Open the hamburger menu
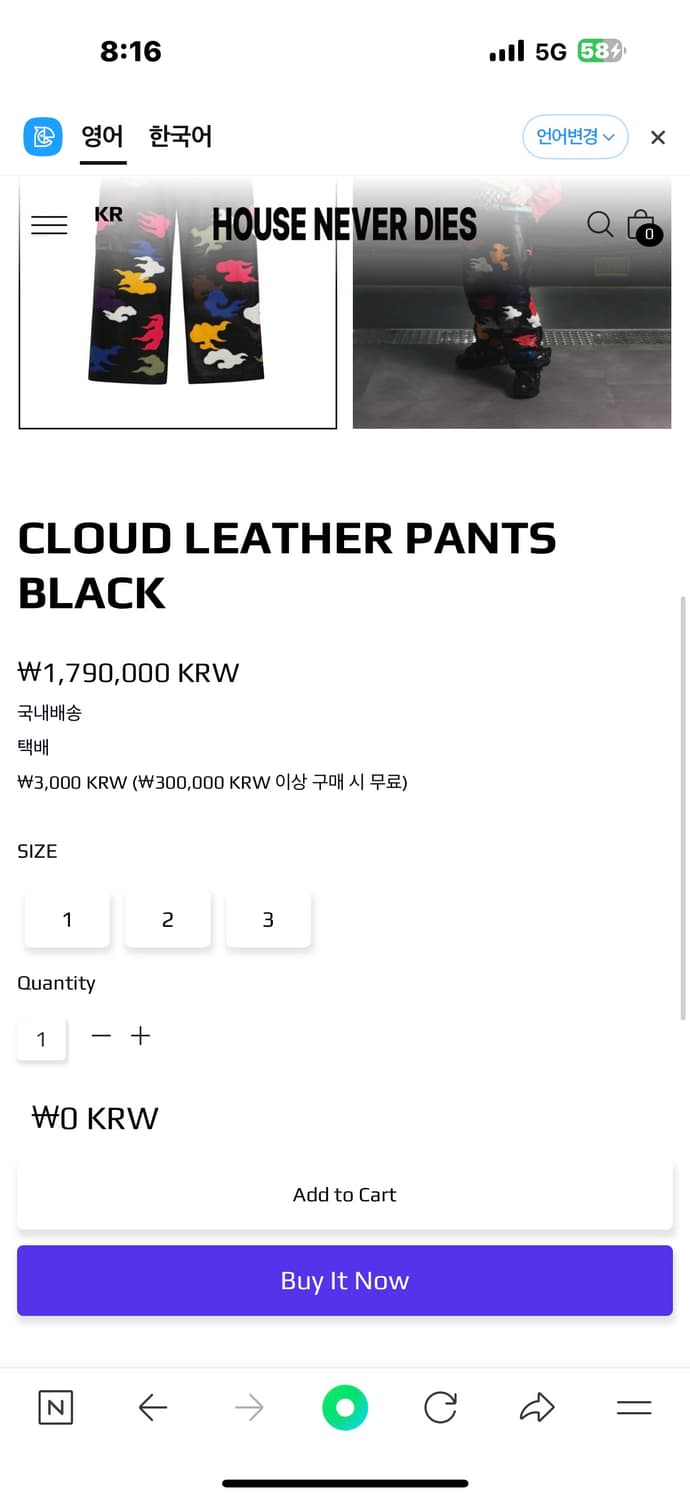Screen dimensions: 690x1500 coord(49,225)
